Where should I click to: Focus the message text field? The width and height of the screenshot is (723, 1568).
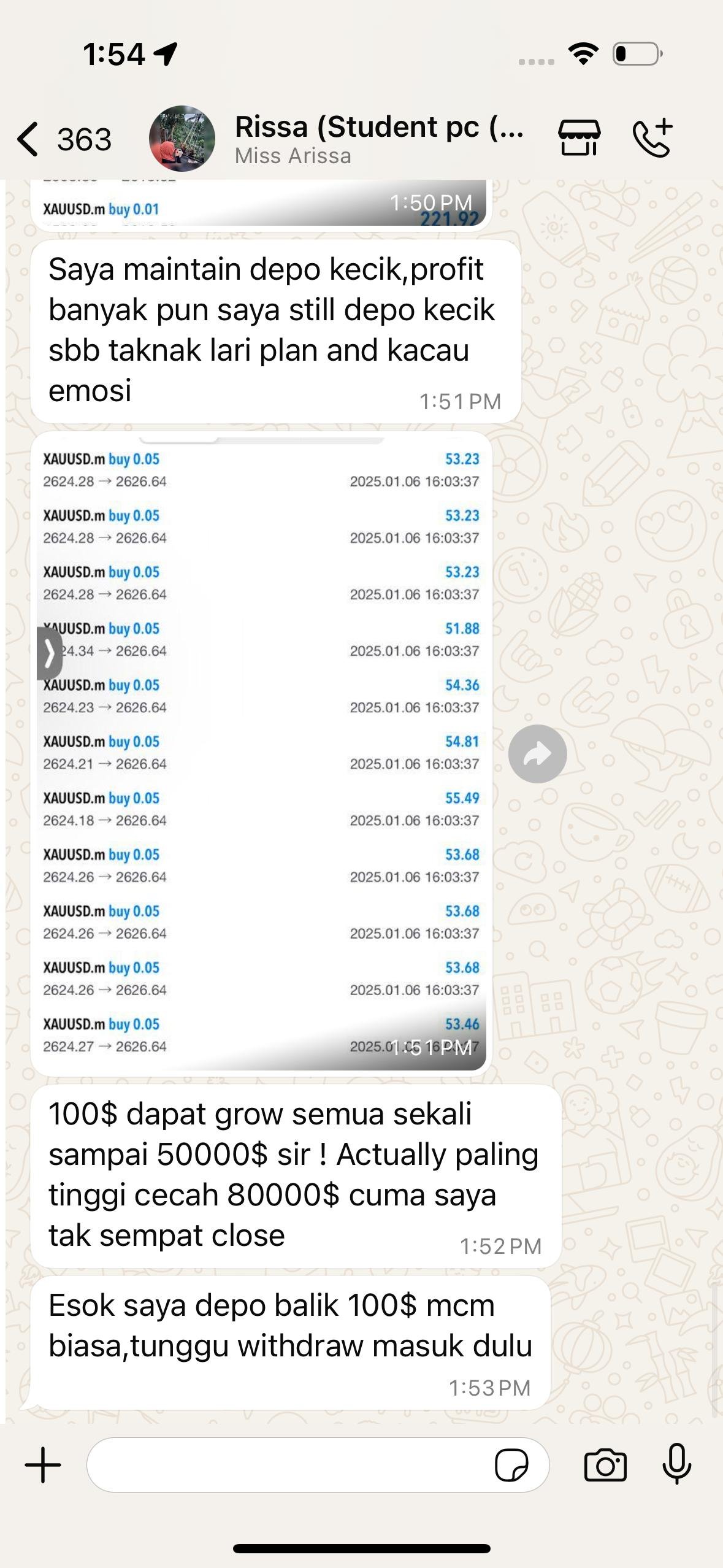point(288,1465)
